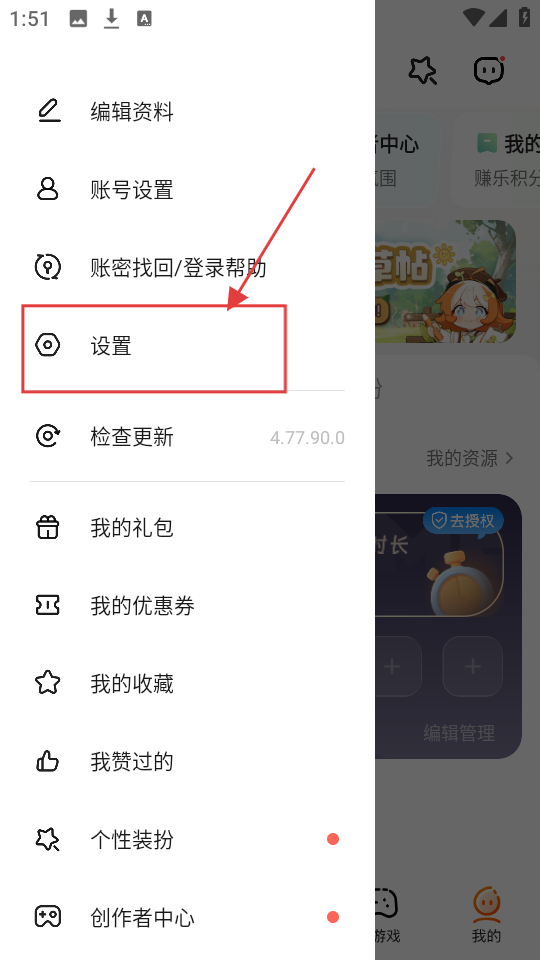
Task: Open 我的收藏 favorites
Action: click(187, 683)
